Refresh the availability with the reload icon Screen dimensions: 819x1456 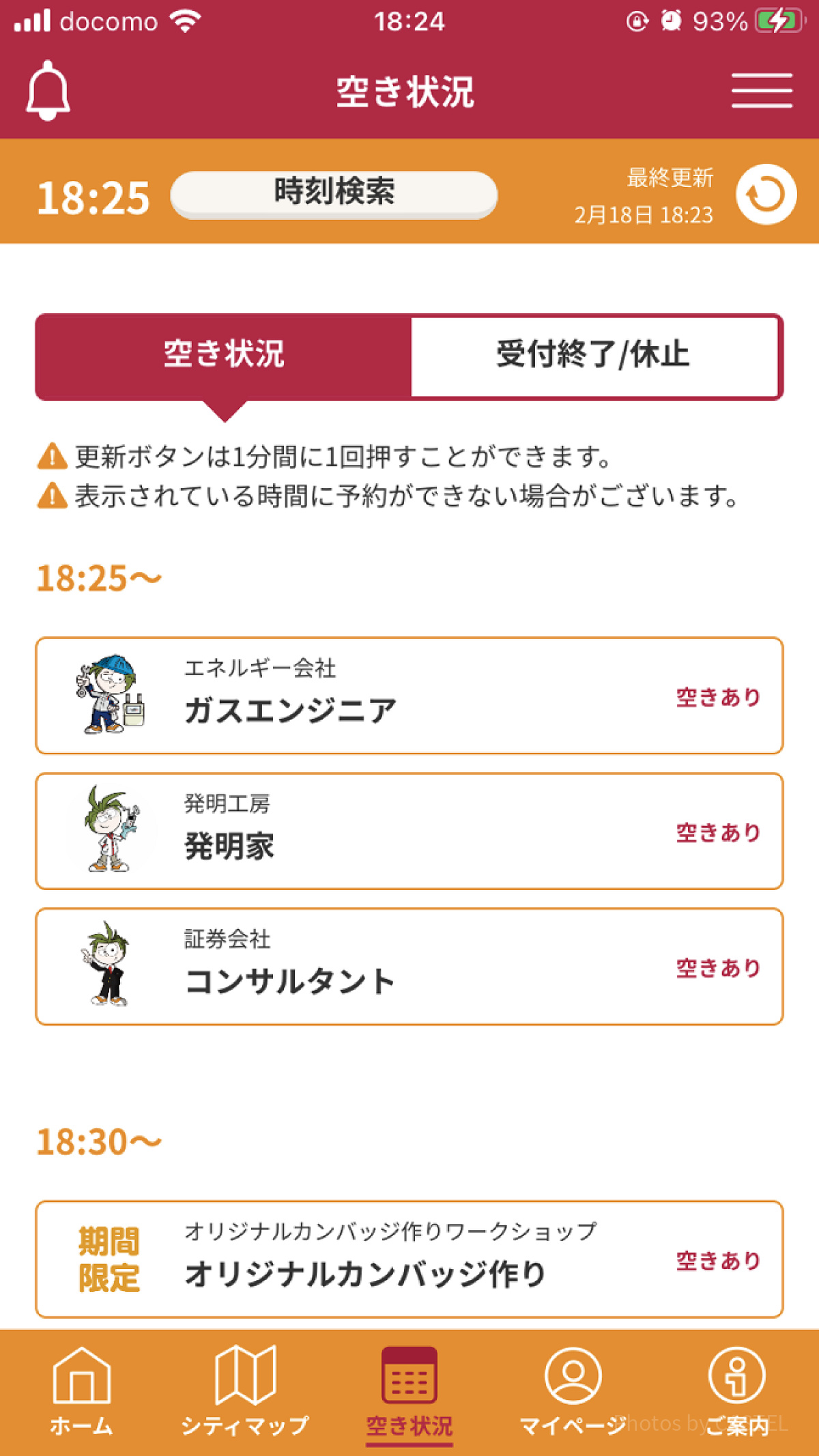[x=766, y=195]
